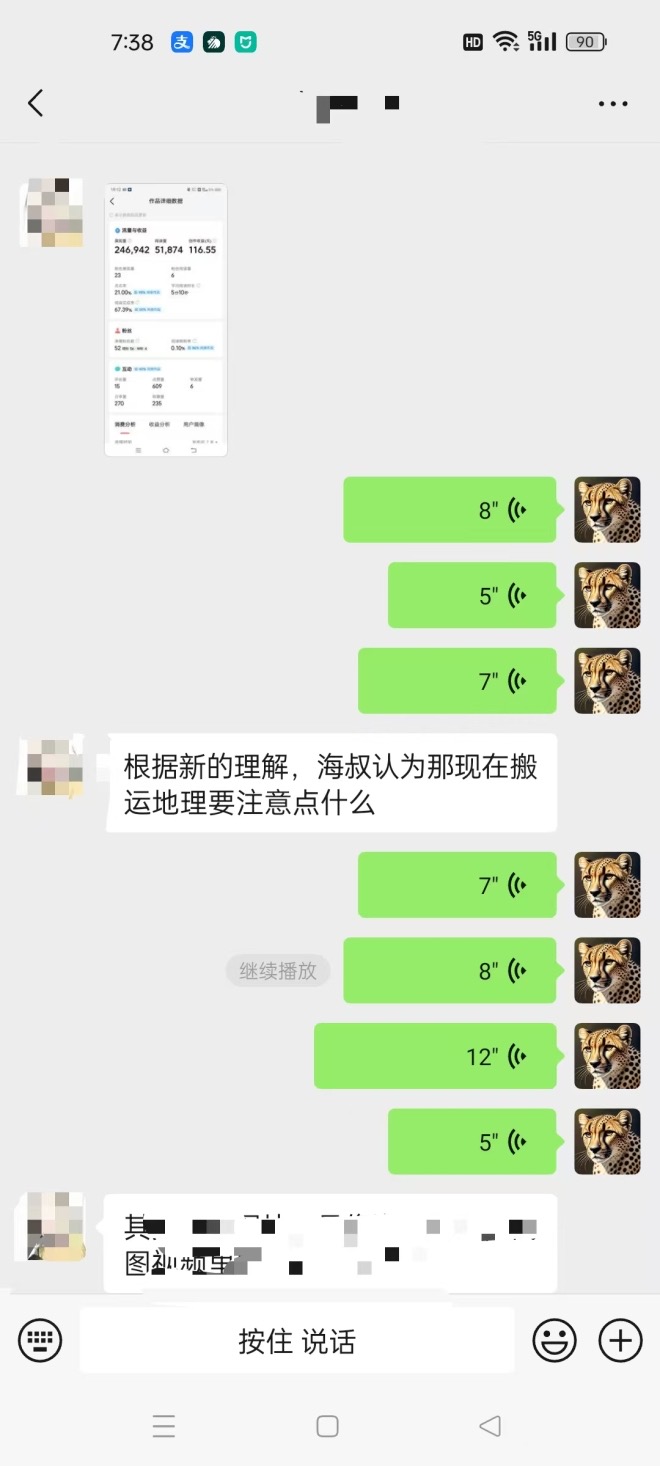Viewport: 660px width, 1466px height.
Task: Open the emoji sticker panel
Action: tap(553, 1340)
